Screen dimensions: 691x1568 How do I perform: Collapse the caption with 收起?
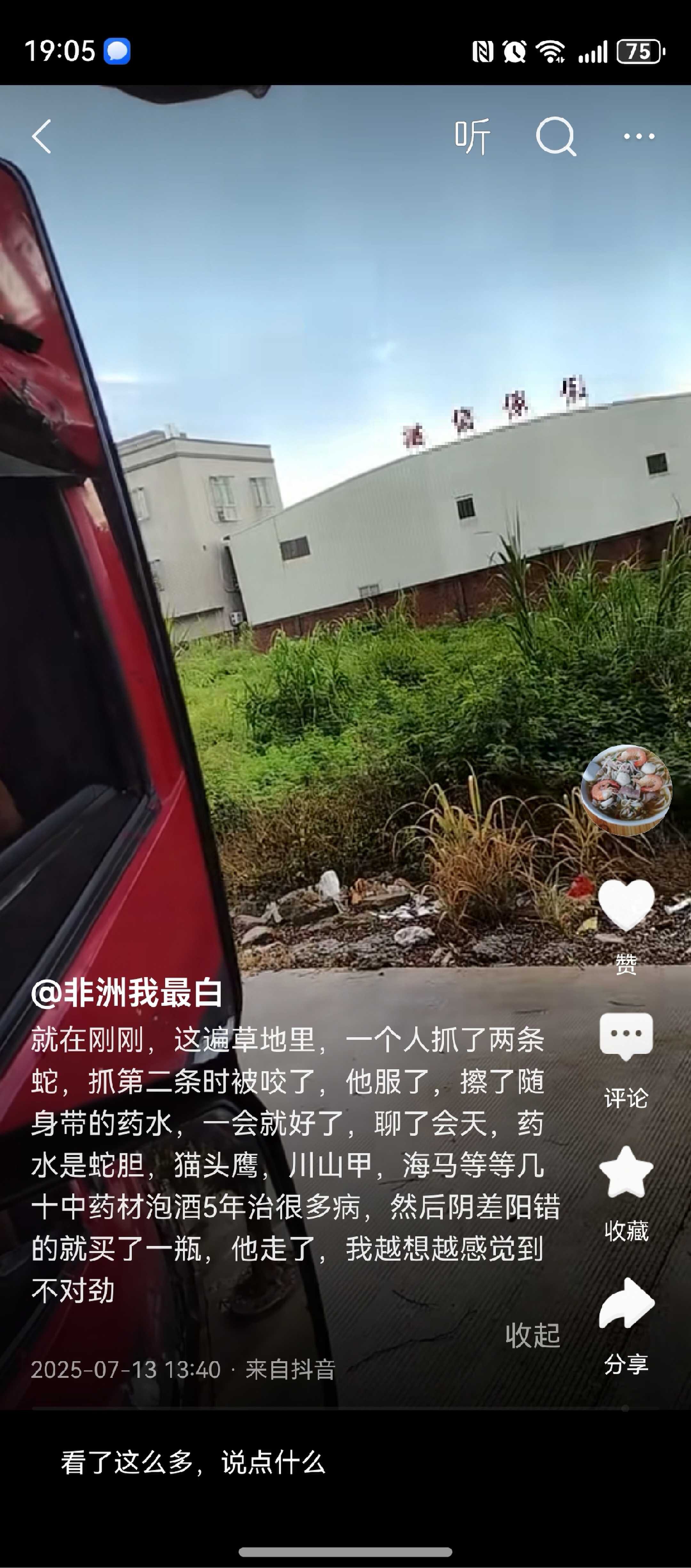pyautogui.click(x=532, y=1336)
